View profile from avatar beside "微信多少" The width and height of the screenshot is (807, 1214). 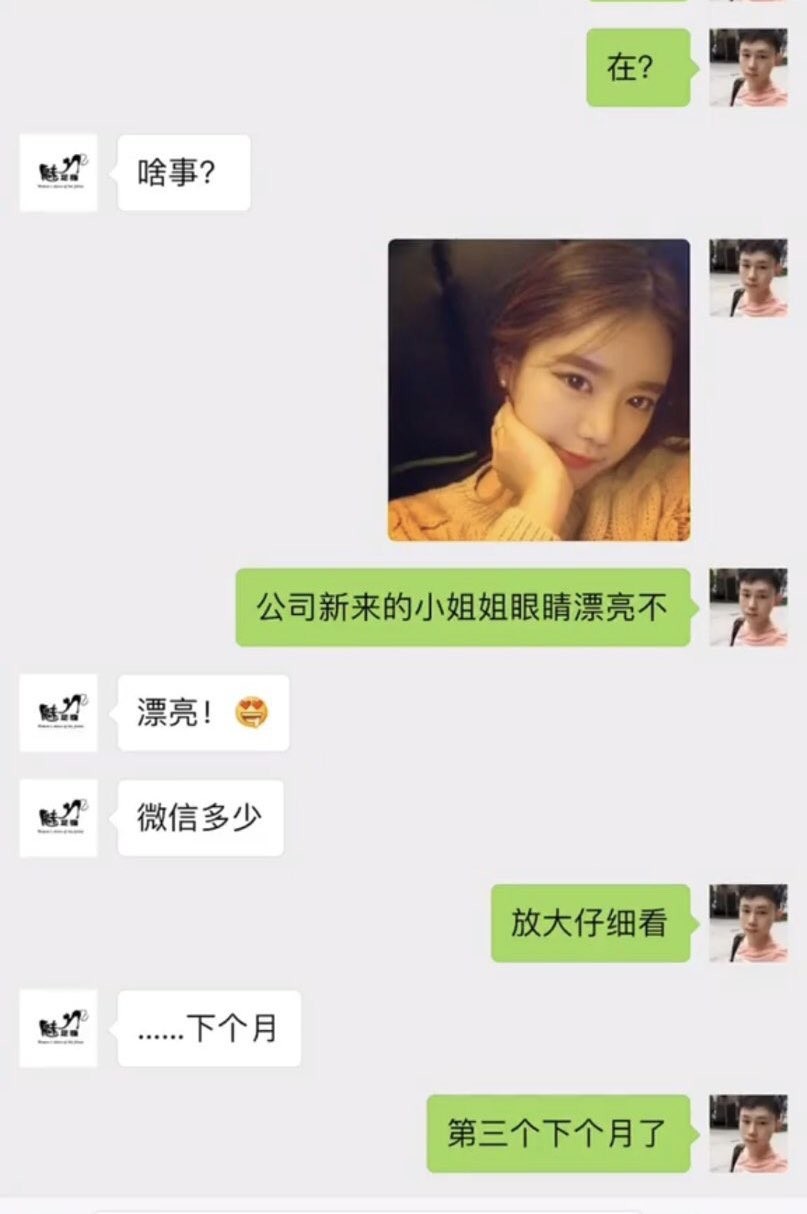tap(59, 818)
